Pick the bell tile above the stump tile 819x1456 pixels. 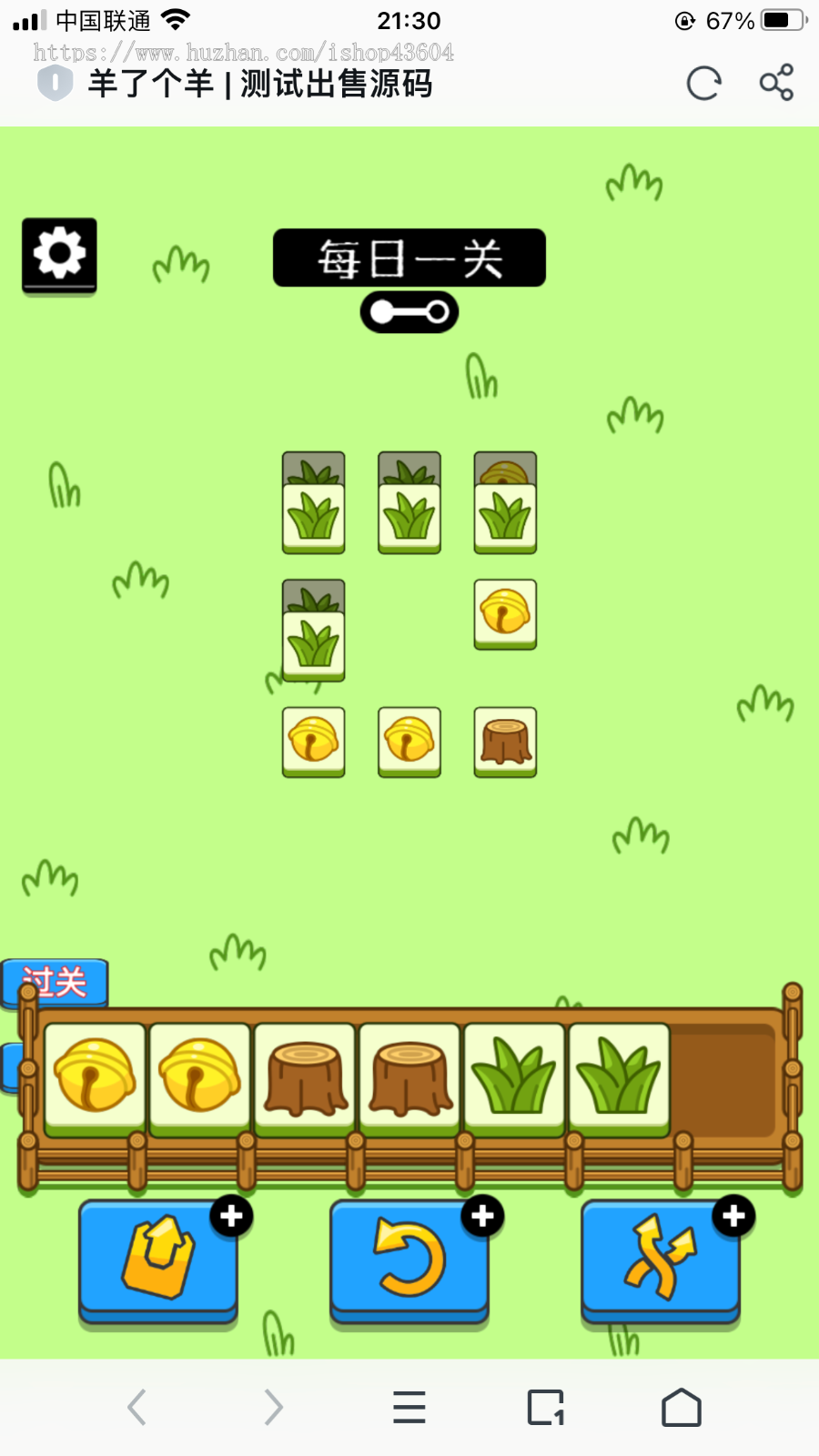click(x=505, y=612)
